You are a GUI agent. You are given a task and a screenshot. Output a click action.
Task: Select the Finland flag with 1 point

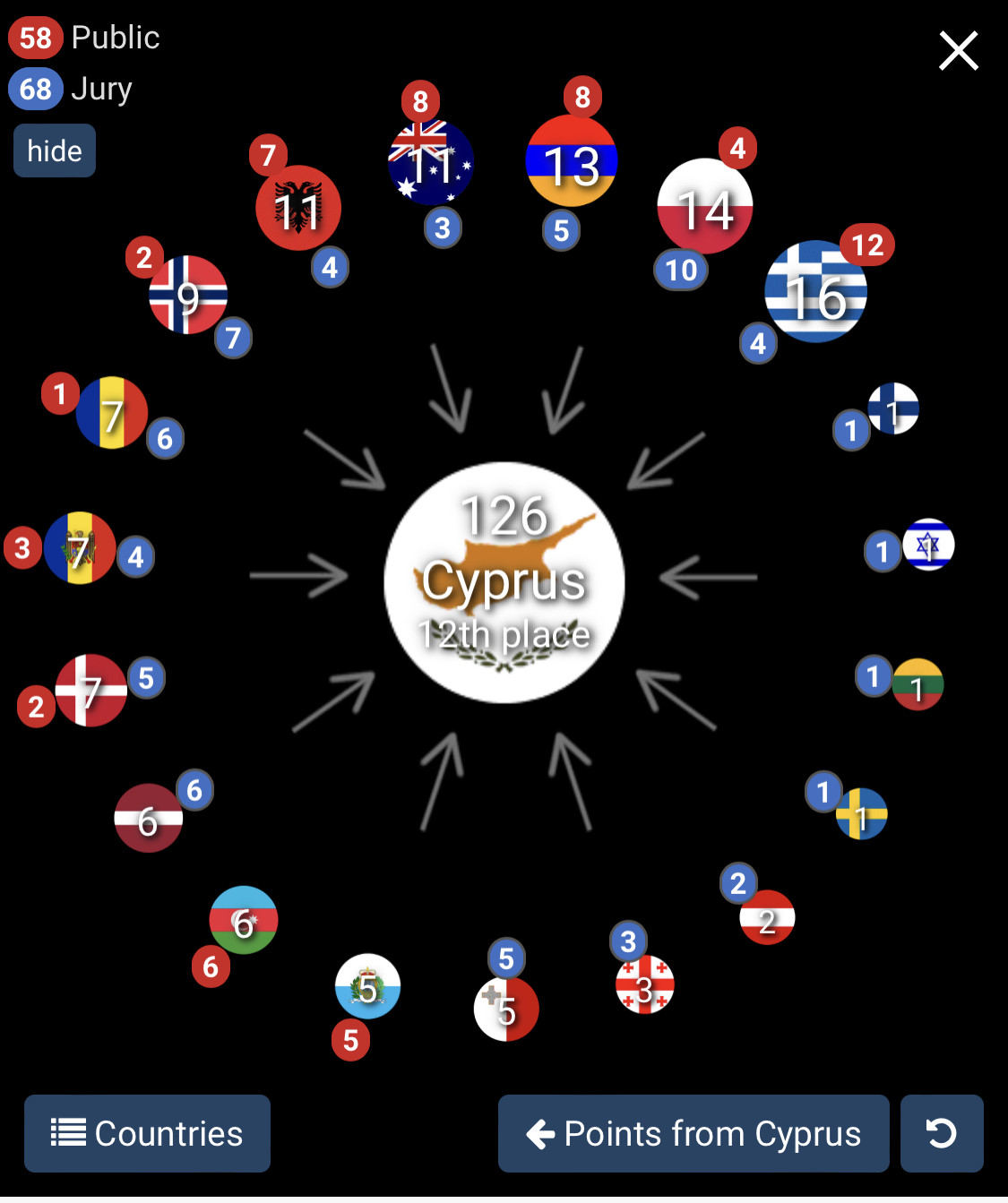pos(893,408)
